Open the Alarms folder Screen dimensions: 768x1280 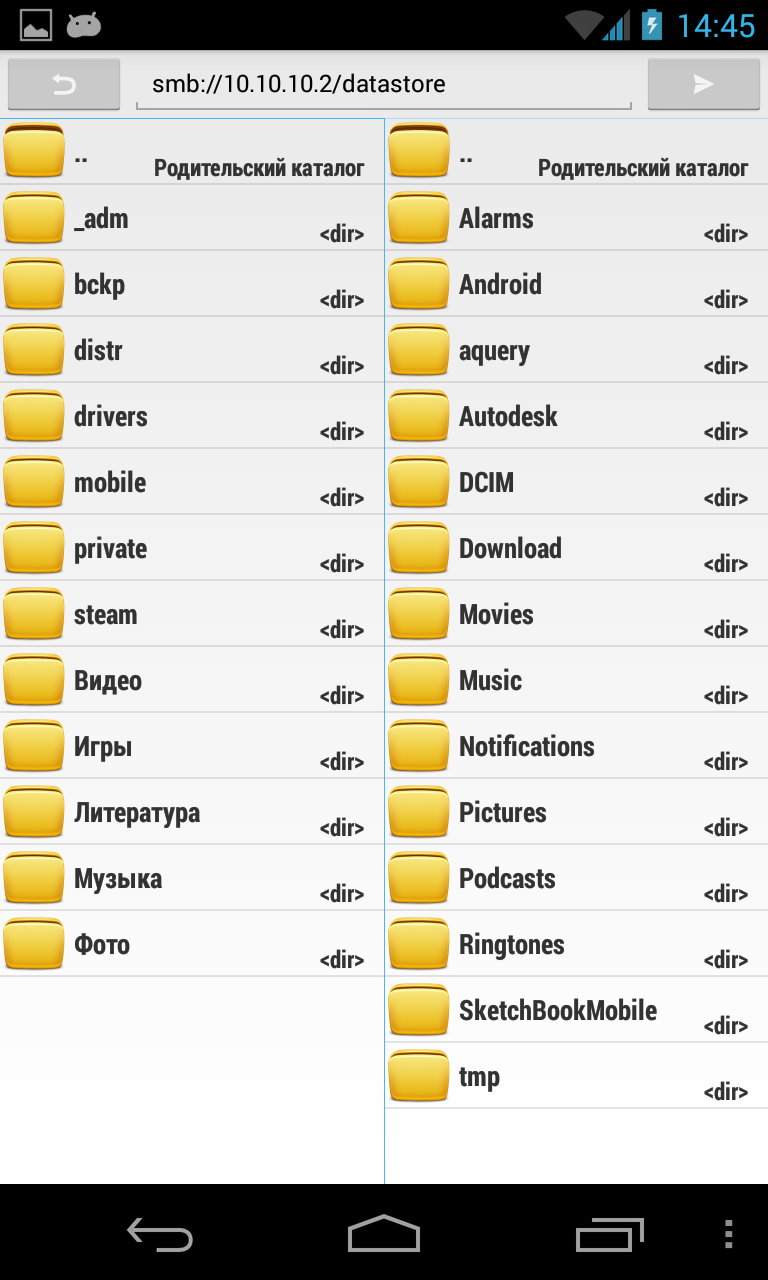pyautogui.click(x=577, y=218)
